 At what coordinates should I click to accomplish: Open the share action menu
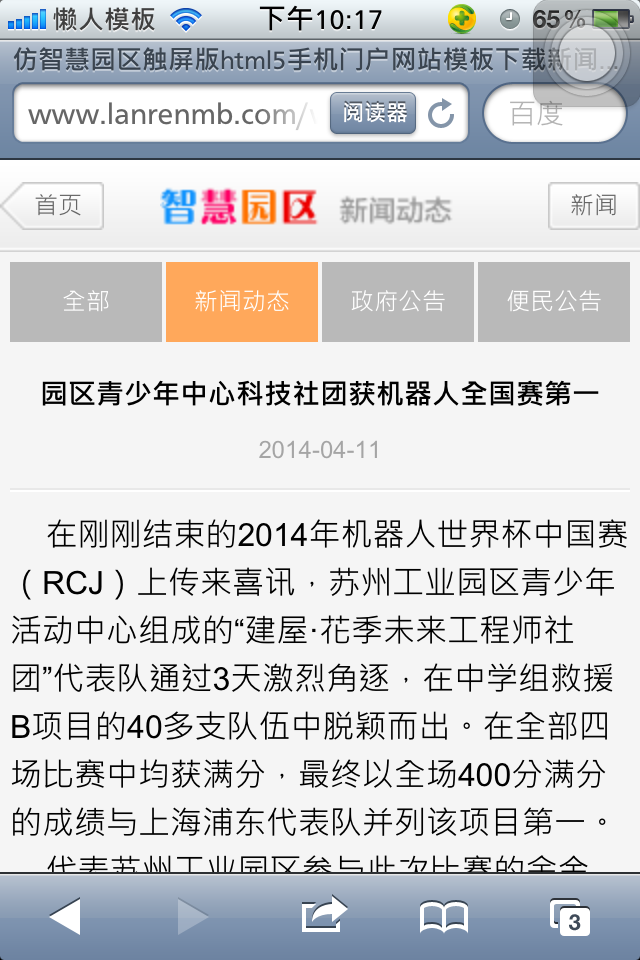point(323,915)
